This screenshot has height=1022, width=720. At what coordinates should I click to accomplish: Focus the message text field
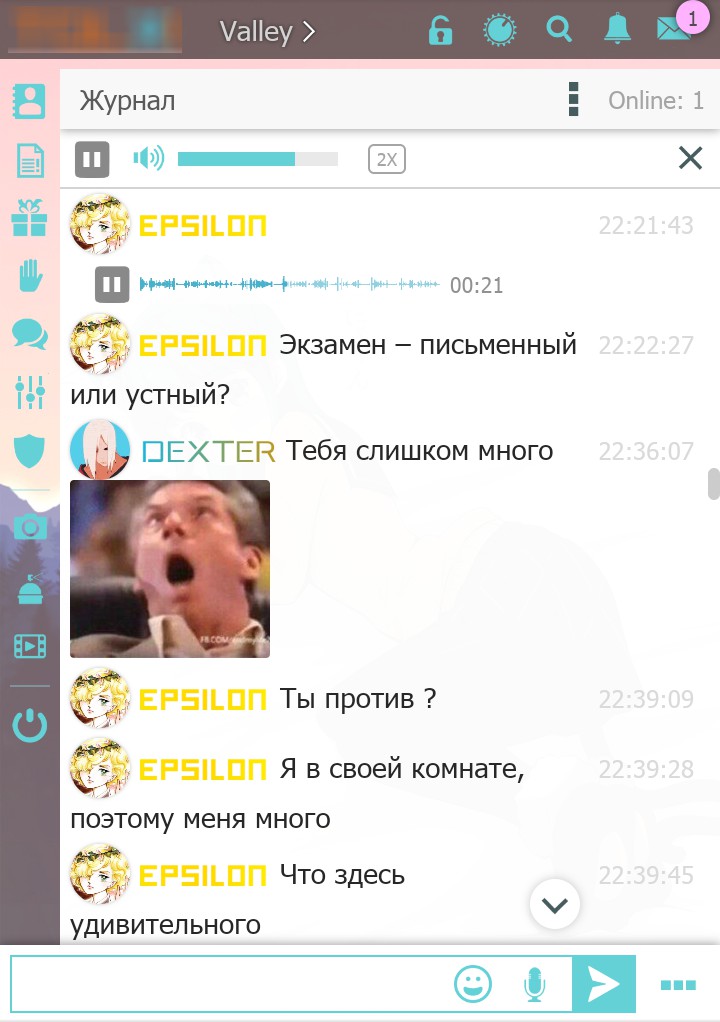(x=230, y=985)
